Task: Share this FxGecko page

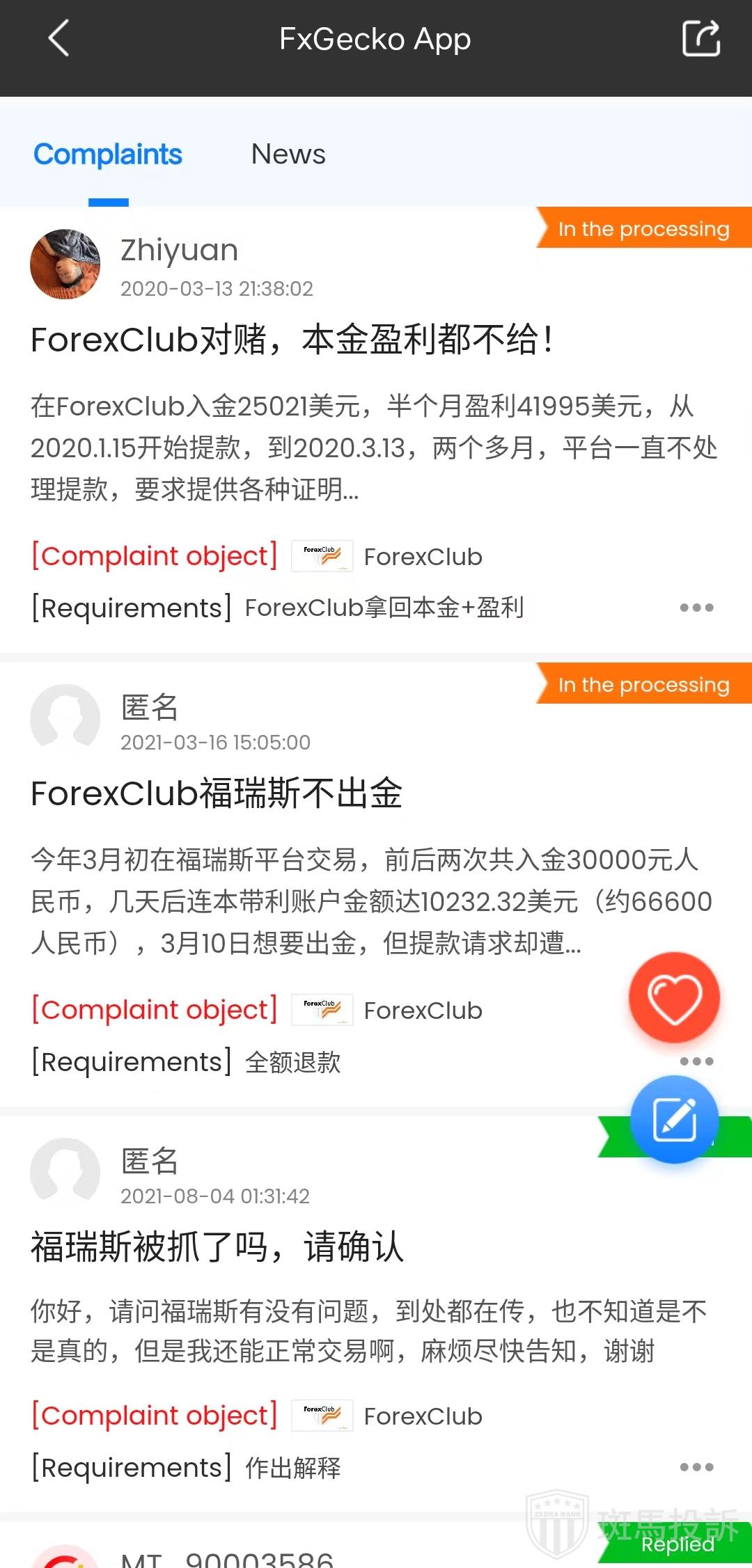Action: click(x=700, y=38)
